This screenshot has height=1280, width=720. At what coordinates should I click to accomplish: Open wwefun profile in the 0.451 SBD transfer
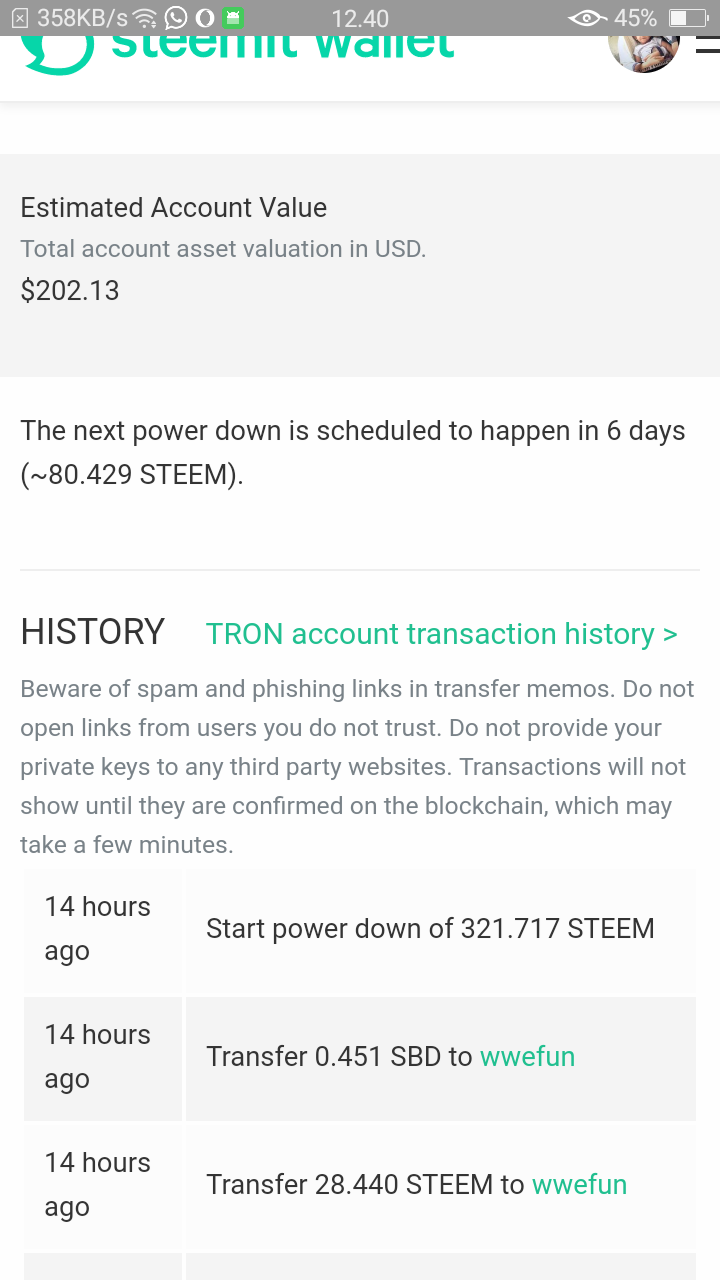point(527,1057)
